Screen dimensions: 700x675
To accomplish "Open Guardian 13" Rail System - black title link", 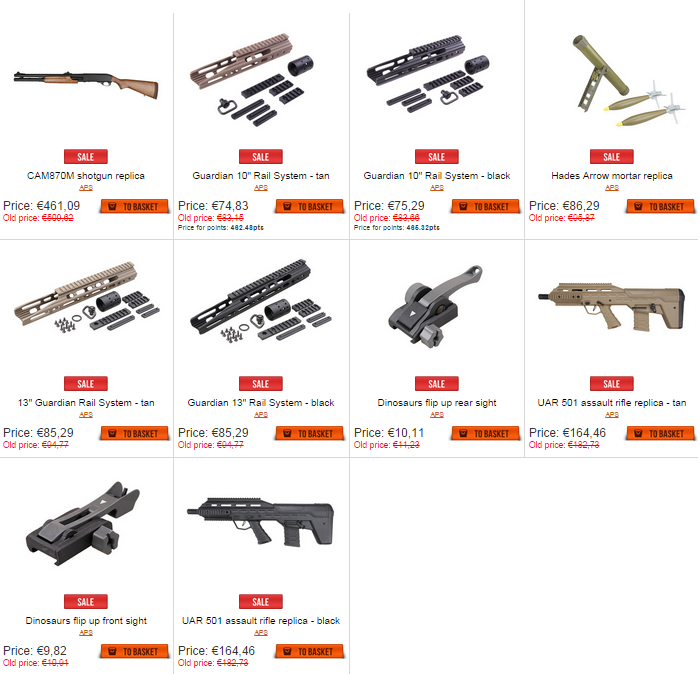I will [261, 403].
